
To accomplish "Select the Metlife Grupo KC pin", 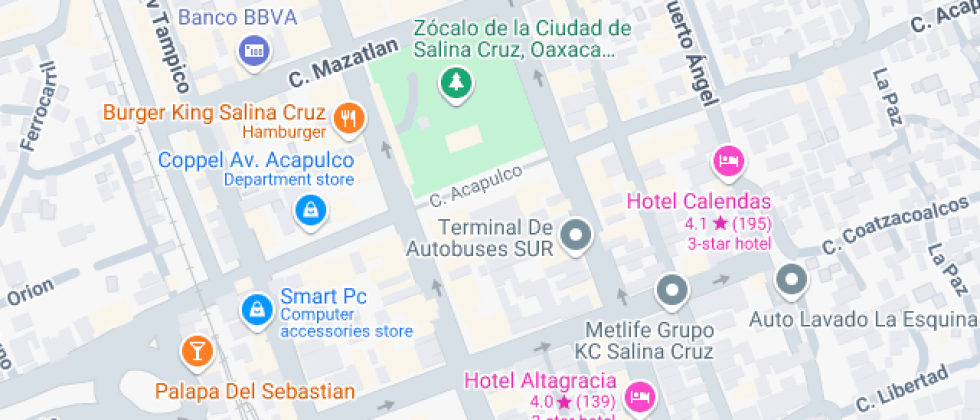I will tap(672, 291).
